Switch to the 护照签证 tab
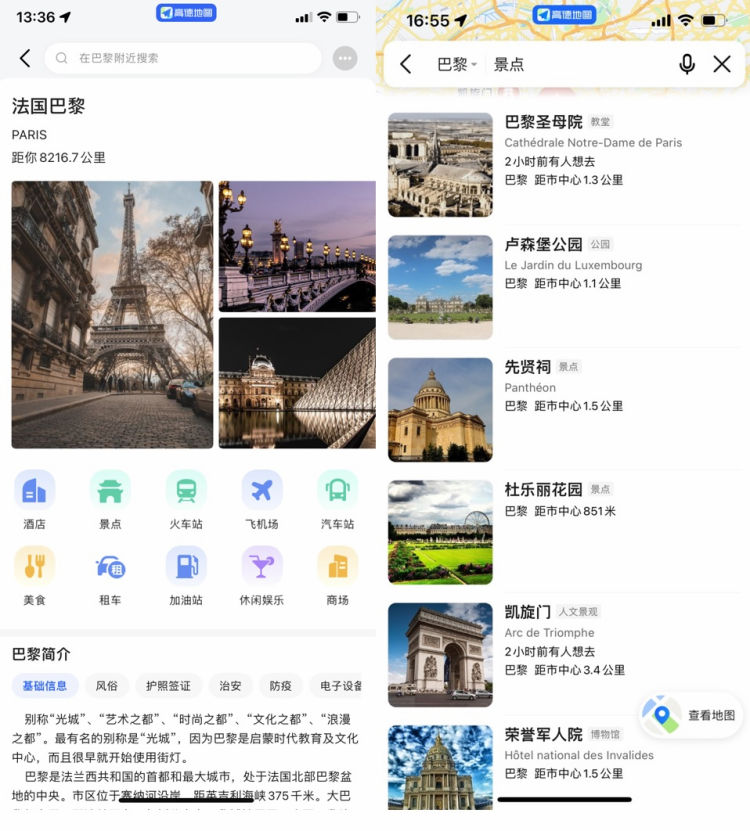Screen dimensions: 750x831 (x=168, y=686)
